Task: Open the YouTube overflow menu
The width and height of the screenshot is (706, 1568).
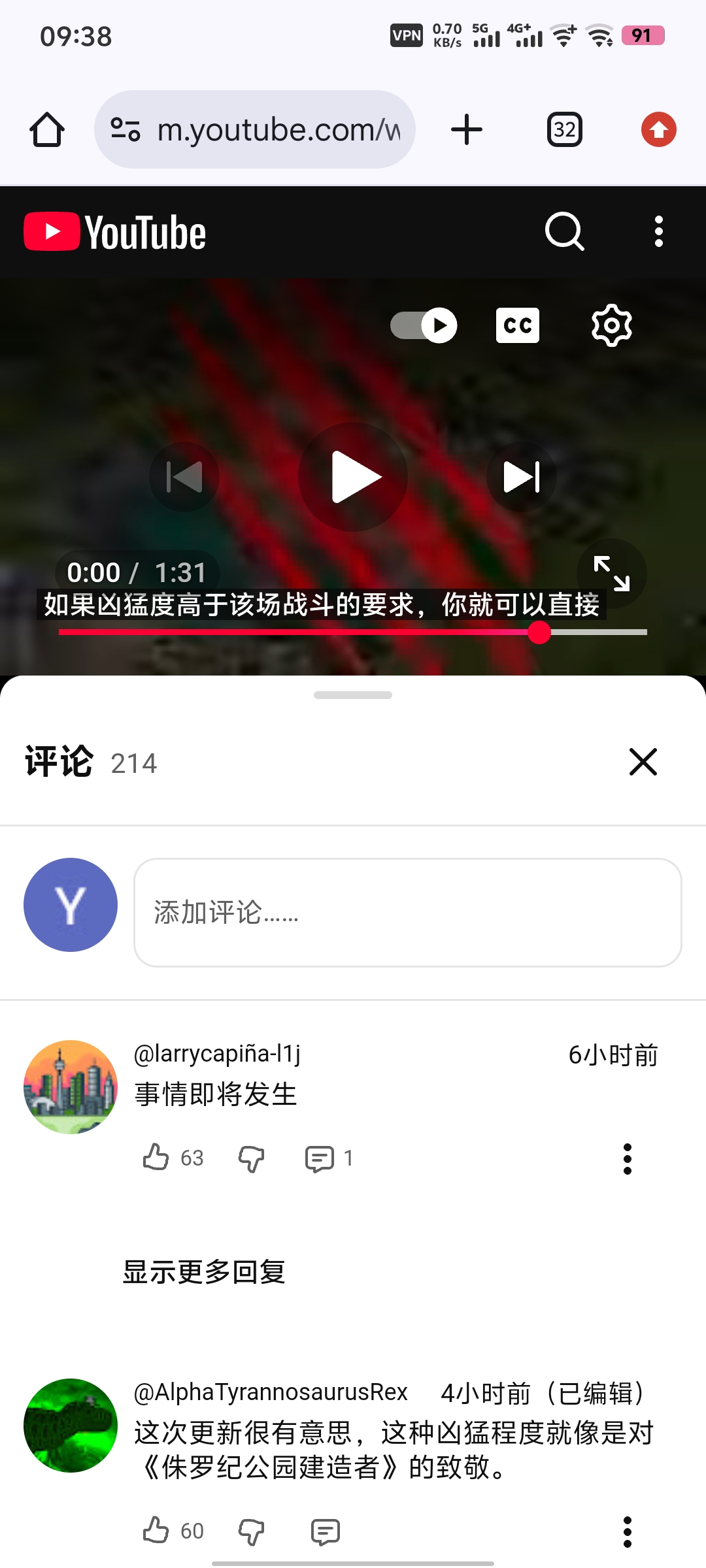Action: 658,231
